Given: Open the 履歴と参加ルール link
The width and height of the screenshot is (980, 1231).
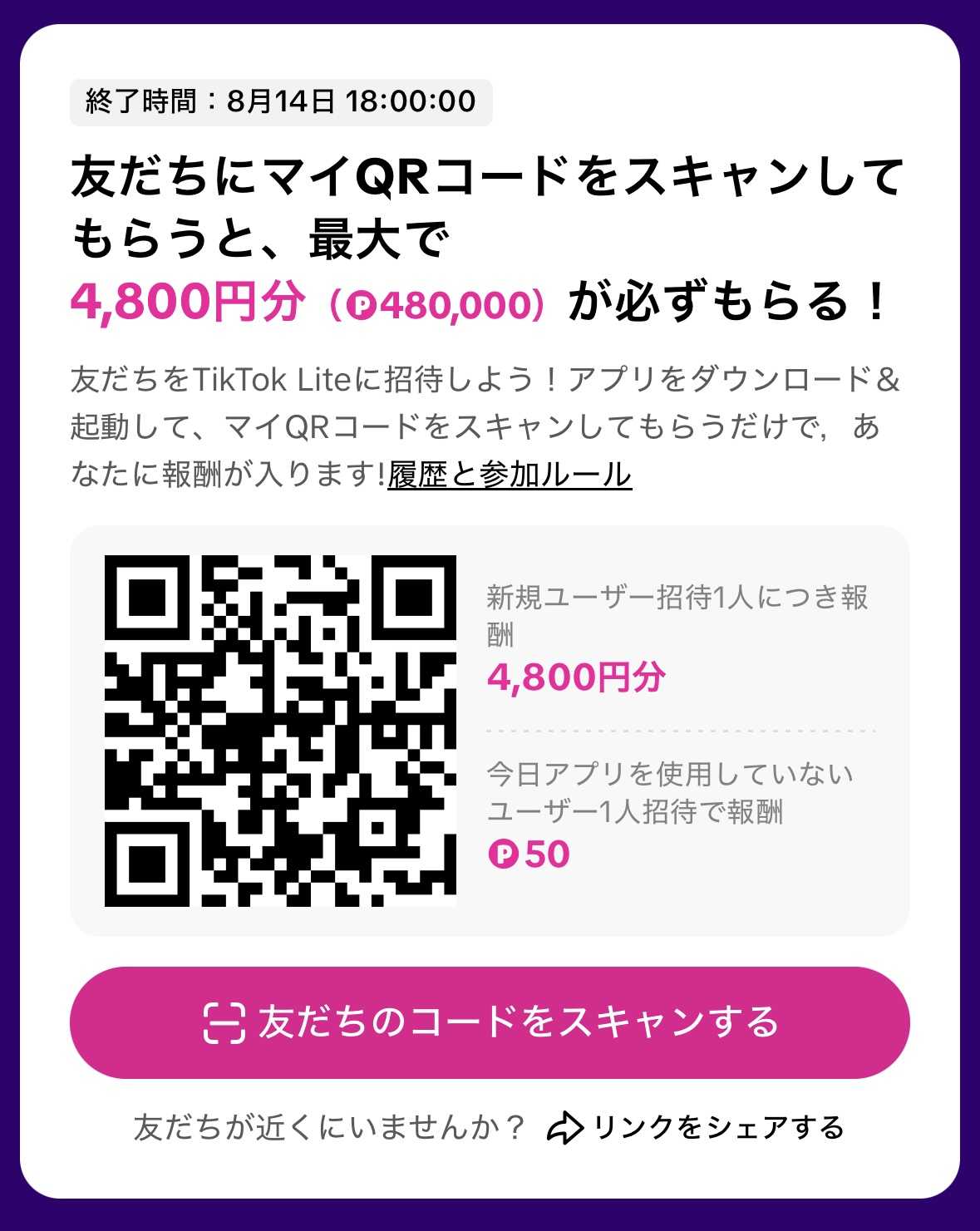Looking at the screenshot, I should (510, 475).
